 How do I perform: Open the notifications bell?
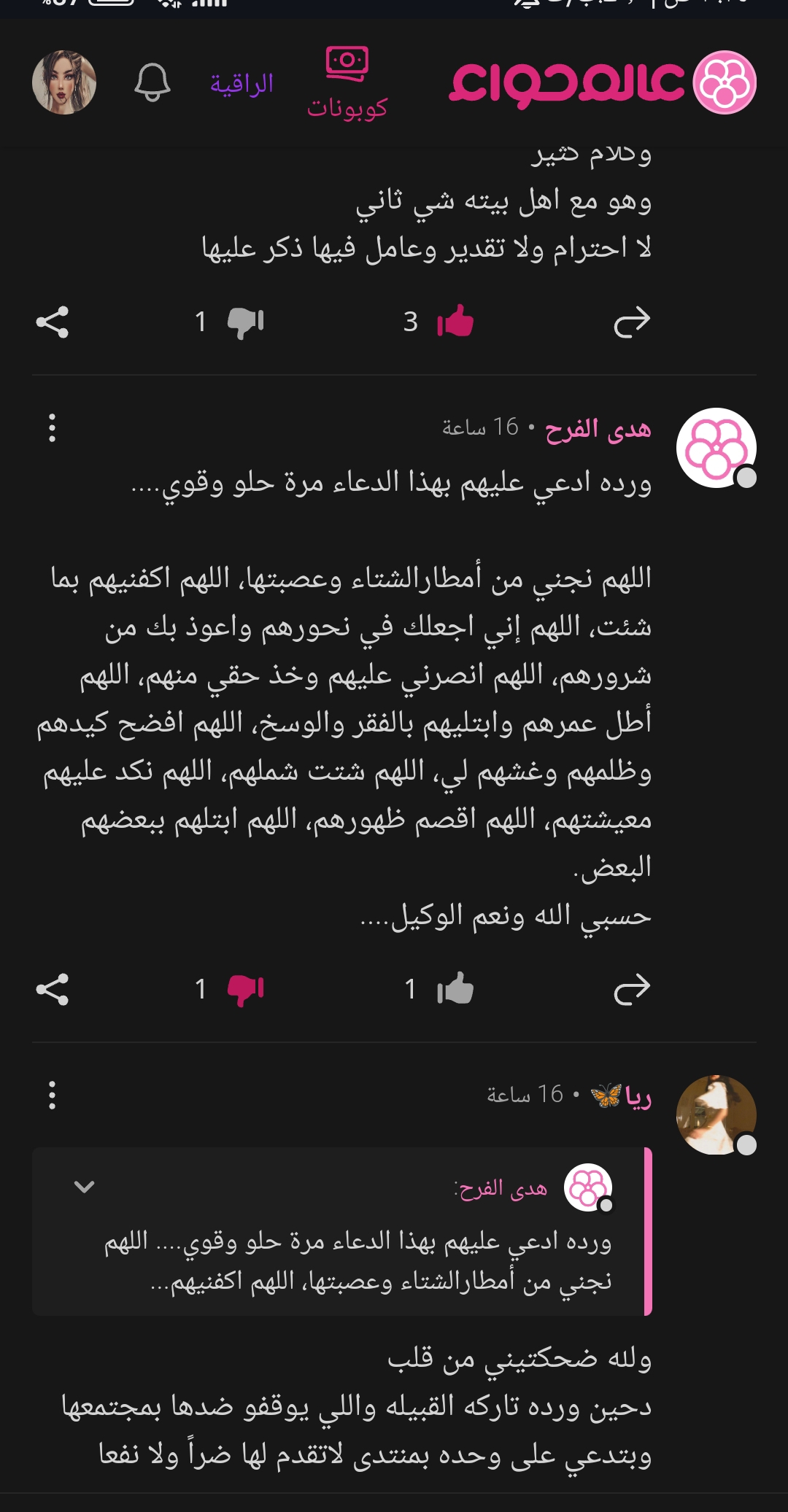pyautogui.click(x=152, y=82)
